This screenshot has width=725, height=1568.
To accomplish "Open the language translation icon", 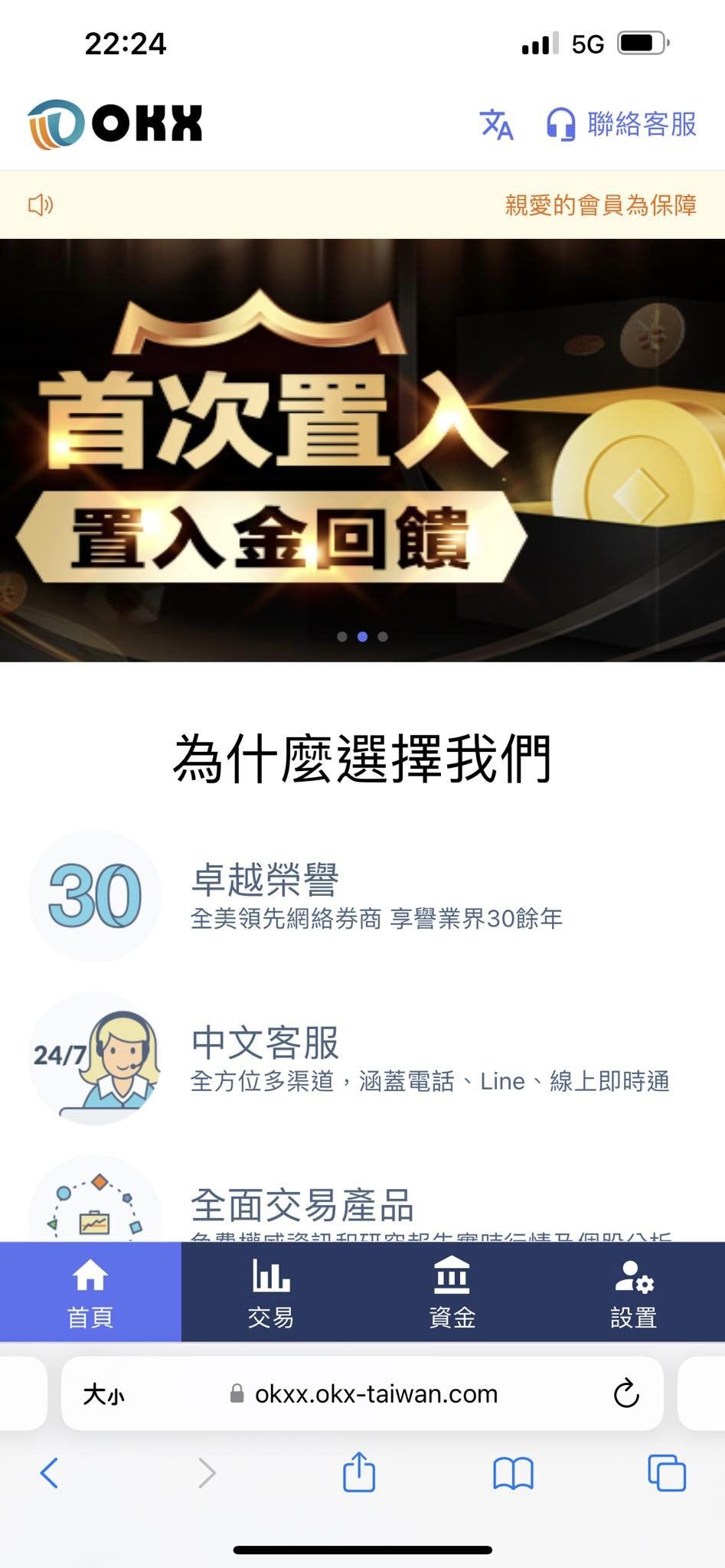I will [496, 124].
